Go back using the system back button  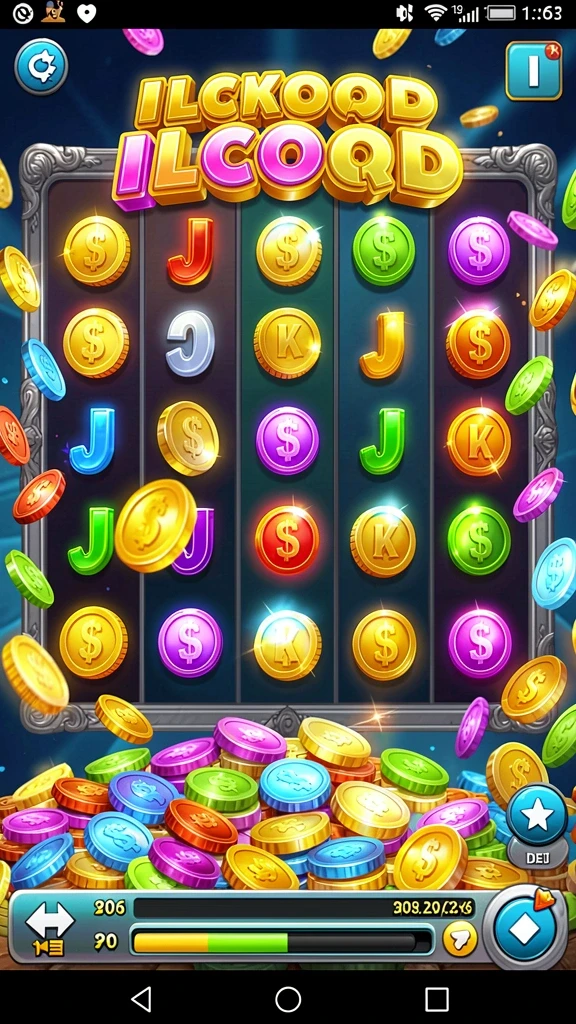142,999
